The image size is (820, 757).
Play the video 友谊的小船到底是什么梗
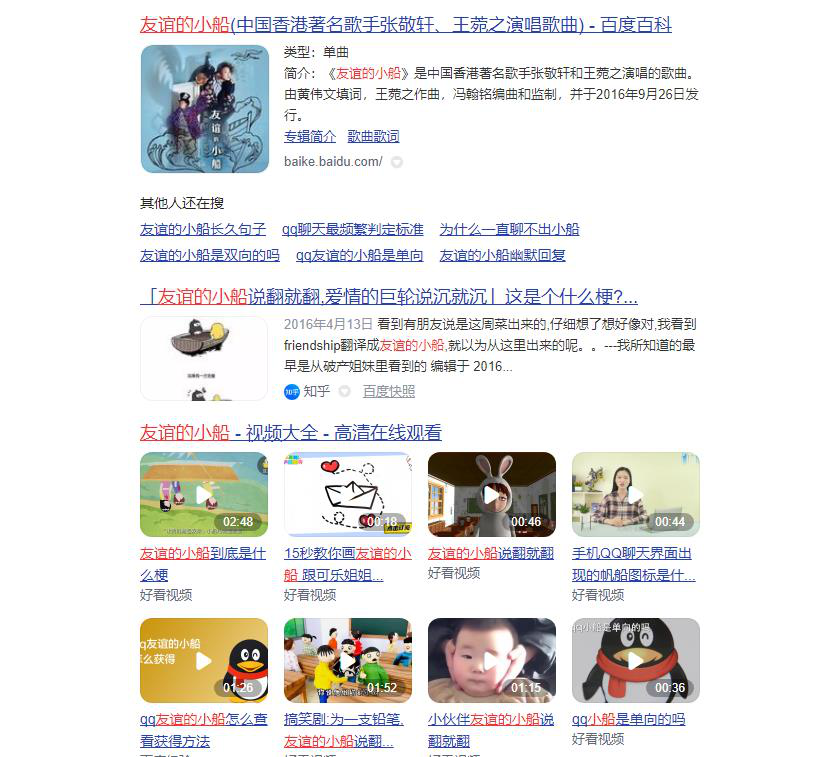point(204,494)
